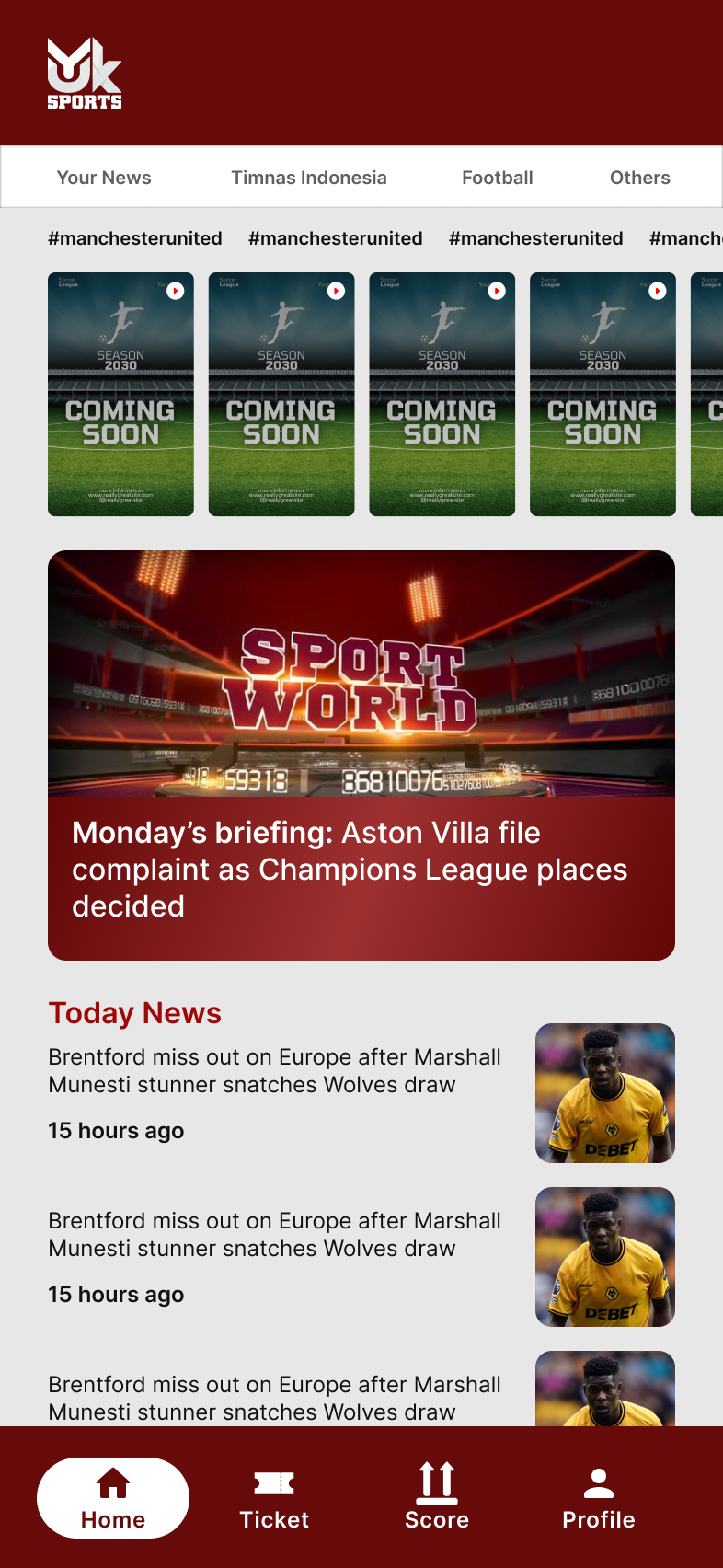Open the Ticket section
Viewport: 723px width, 1568px height.
click(x=274, y=1497)
